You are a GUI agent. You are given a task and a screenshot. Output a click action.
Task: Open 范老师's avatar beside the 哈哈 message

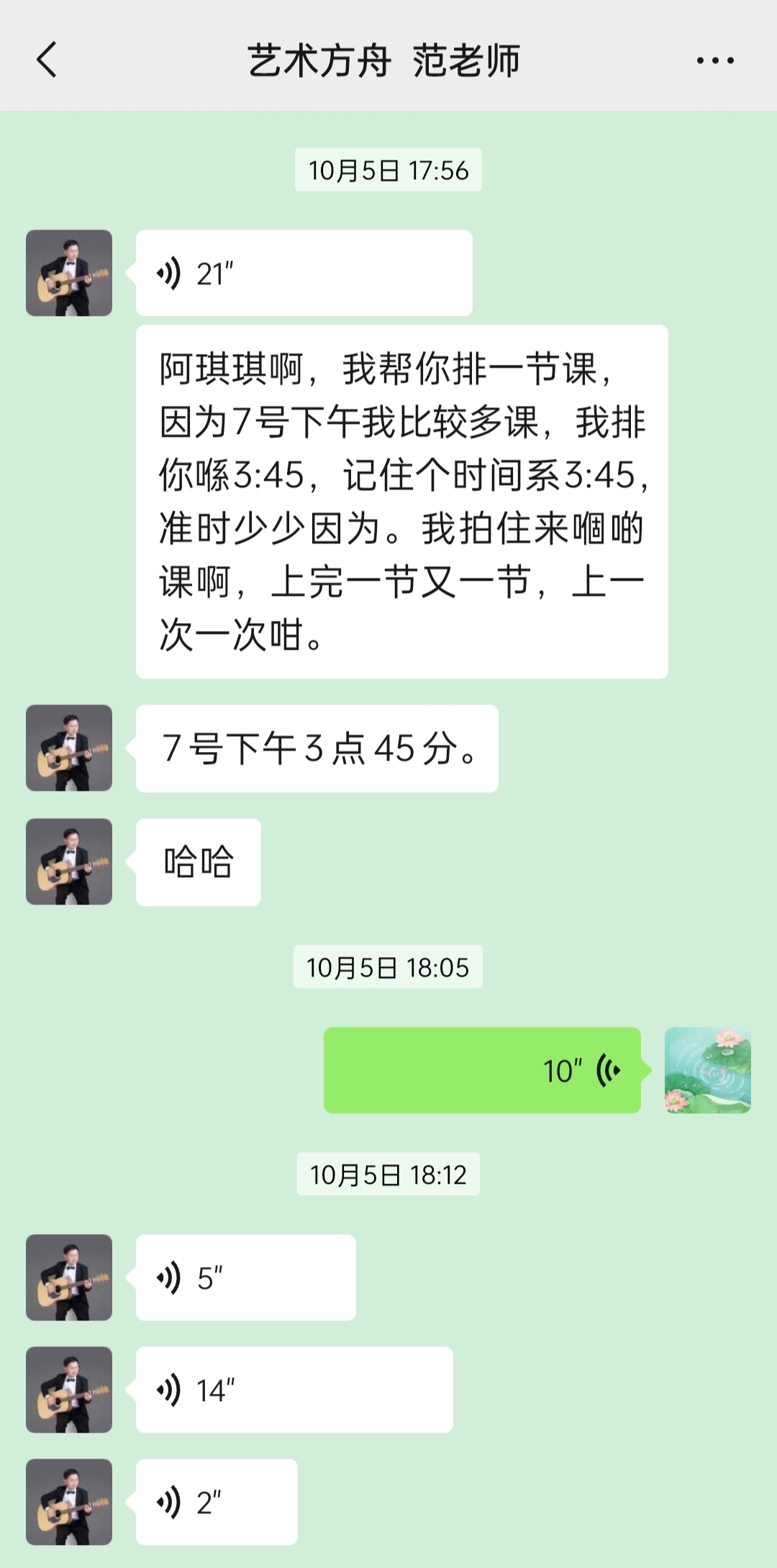(69, 861)
